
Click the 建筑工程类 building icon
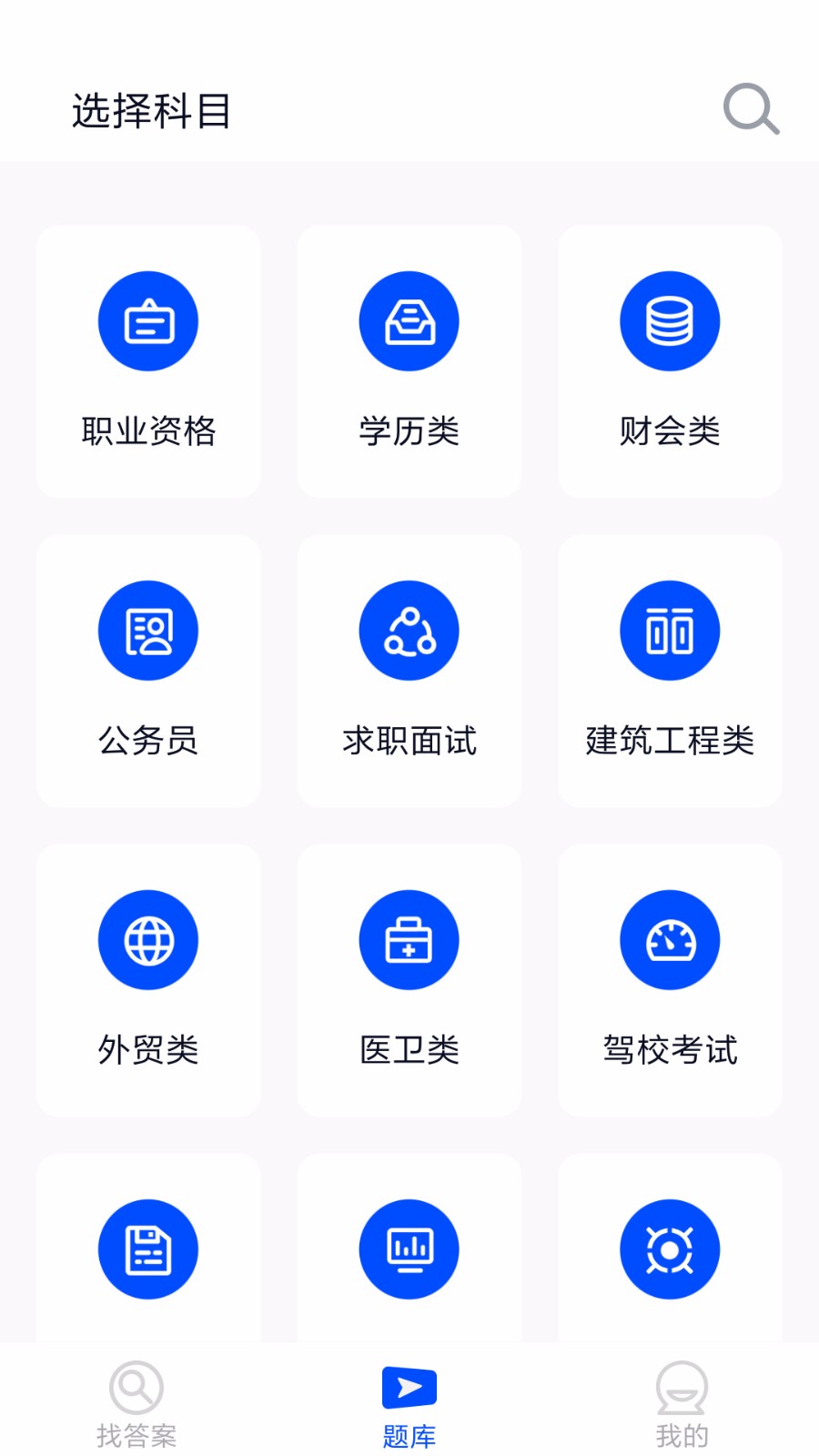coord(670,630)
